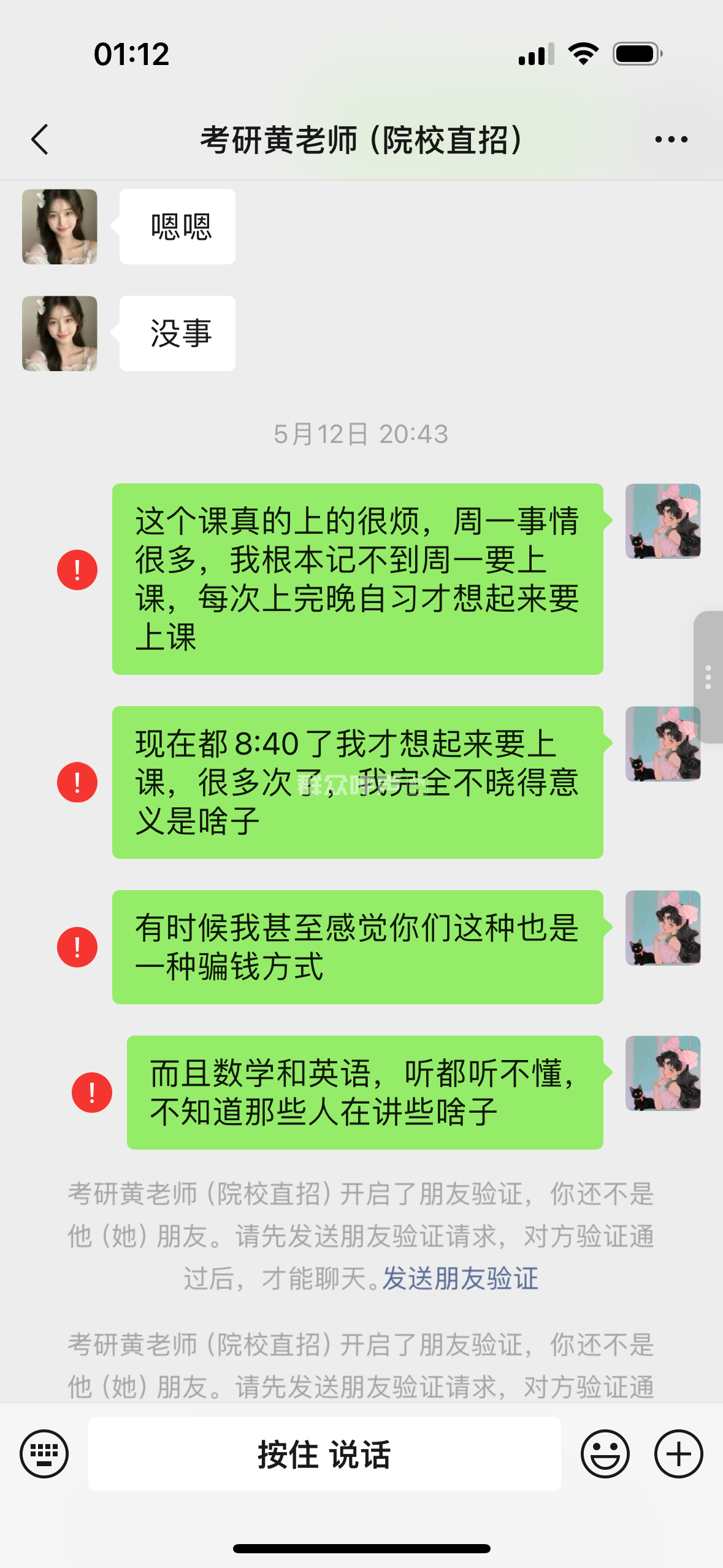View contact profile from avatar beside 嗯嗯

click(x=59, y=226)
